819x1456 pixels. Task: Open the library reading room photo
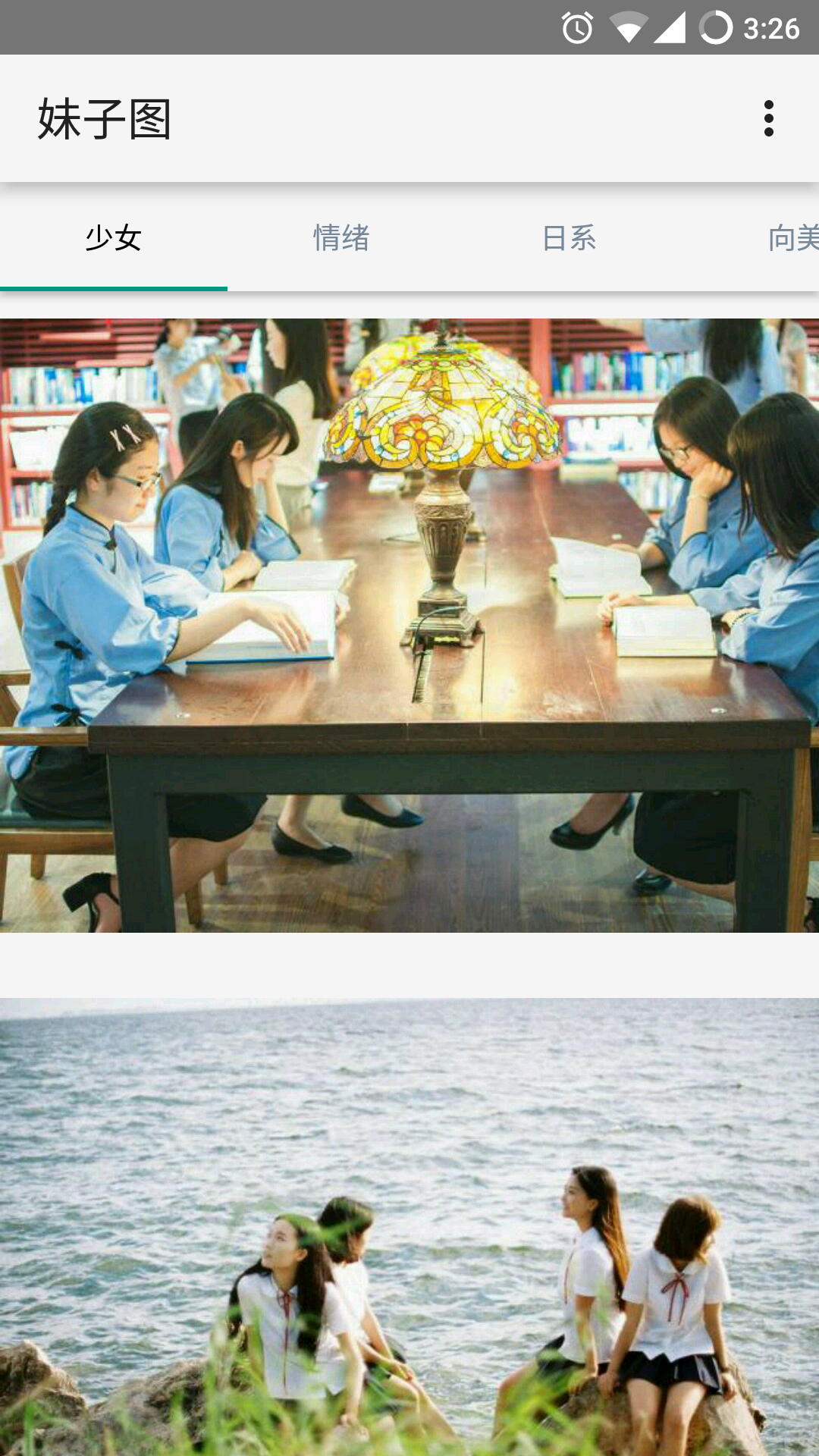(x=409, y=625)
